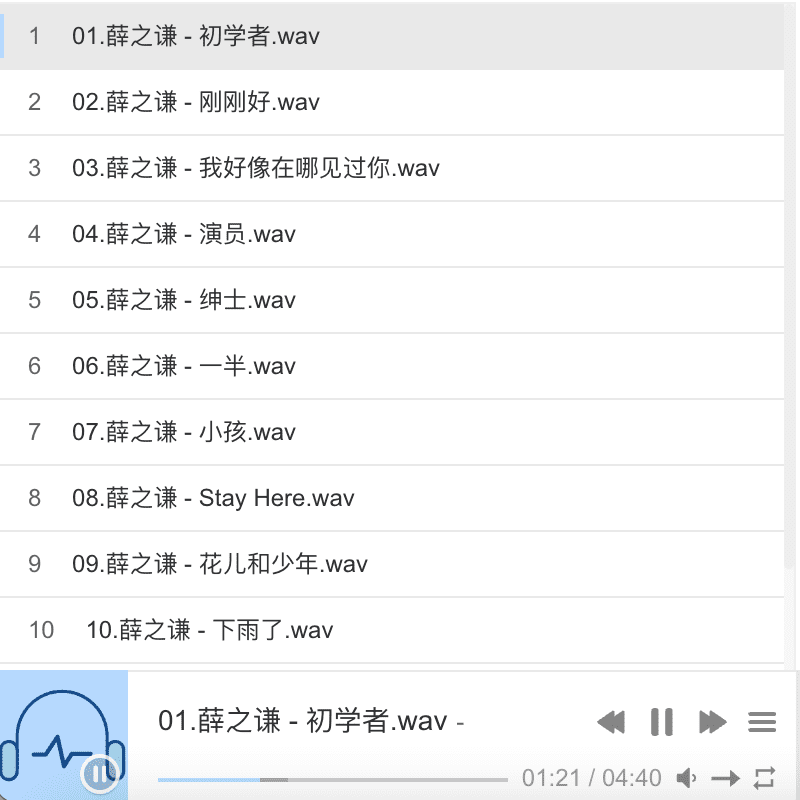Play track 10 下雨了.wav

210,630
